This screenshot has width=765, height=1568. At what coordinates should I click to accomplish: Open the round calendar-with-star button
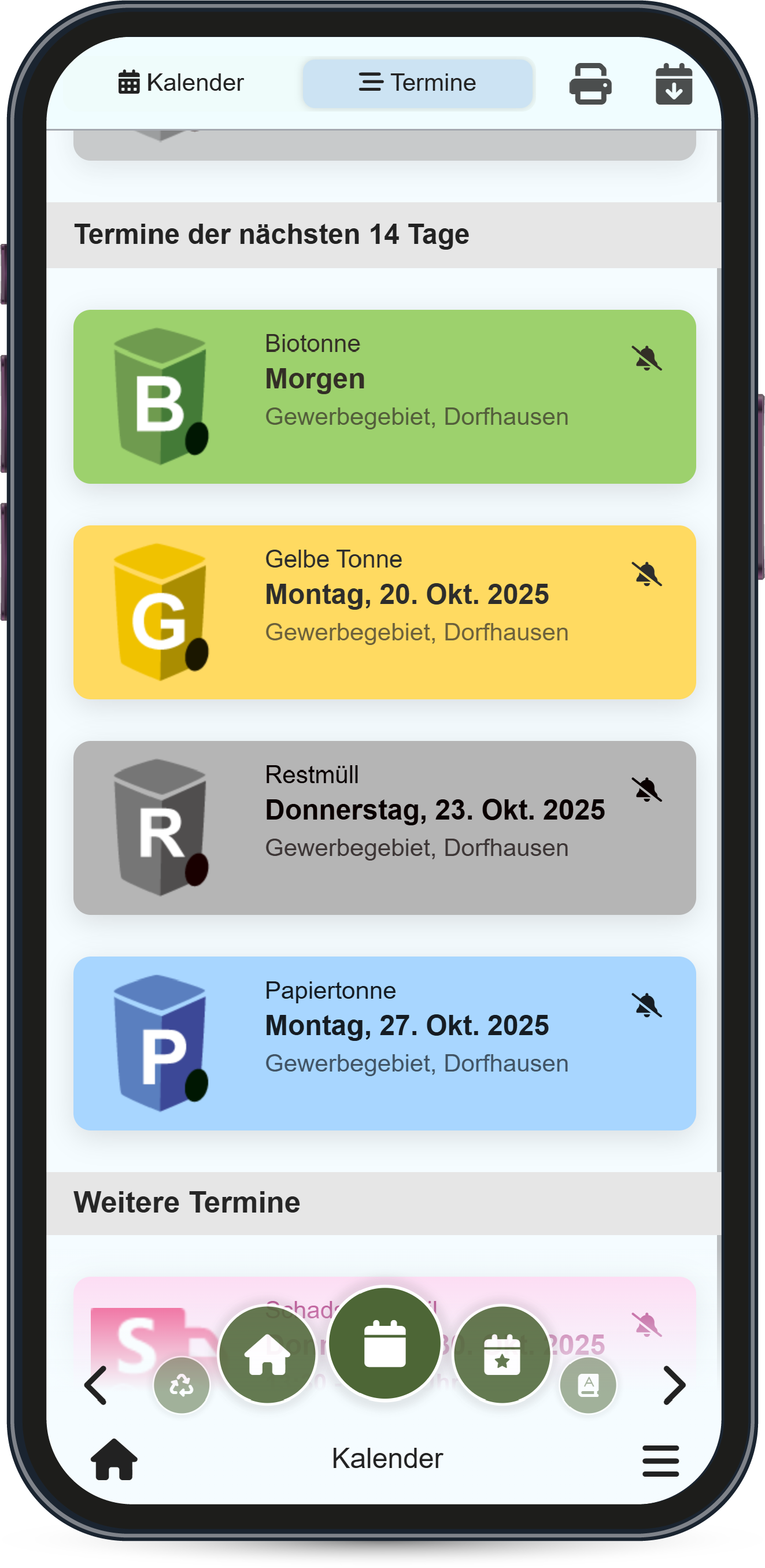[502, 1354]
